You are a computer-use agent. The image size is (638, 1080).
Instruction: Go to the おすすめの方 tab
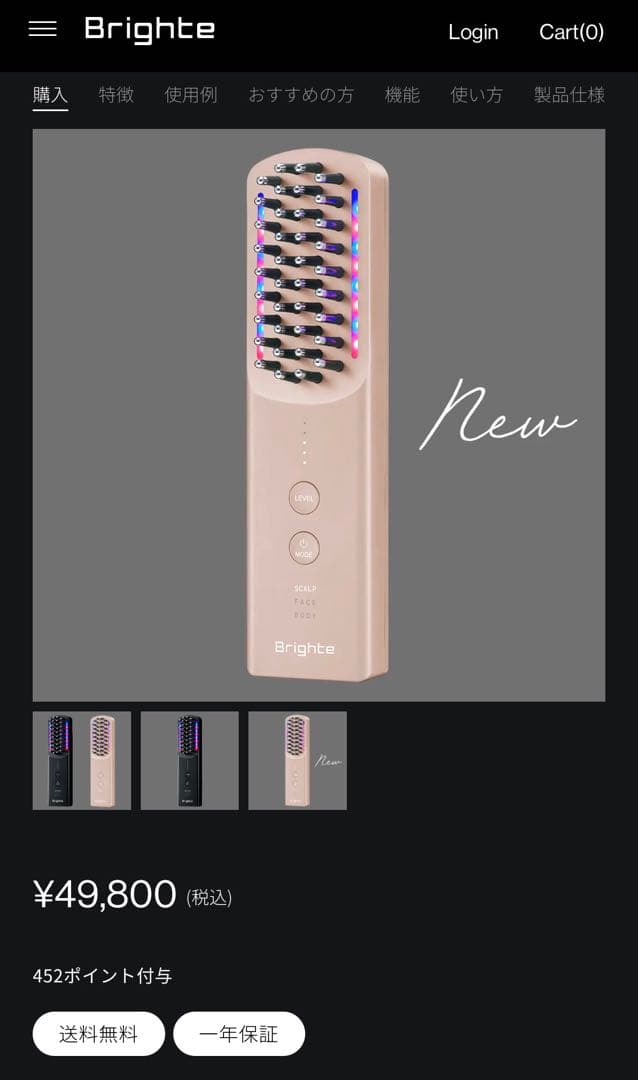[x=301, y=95]
